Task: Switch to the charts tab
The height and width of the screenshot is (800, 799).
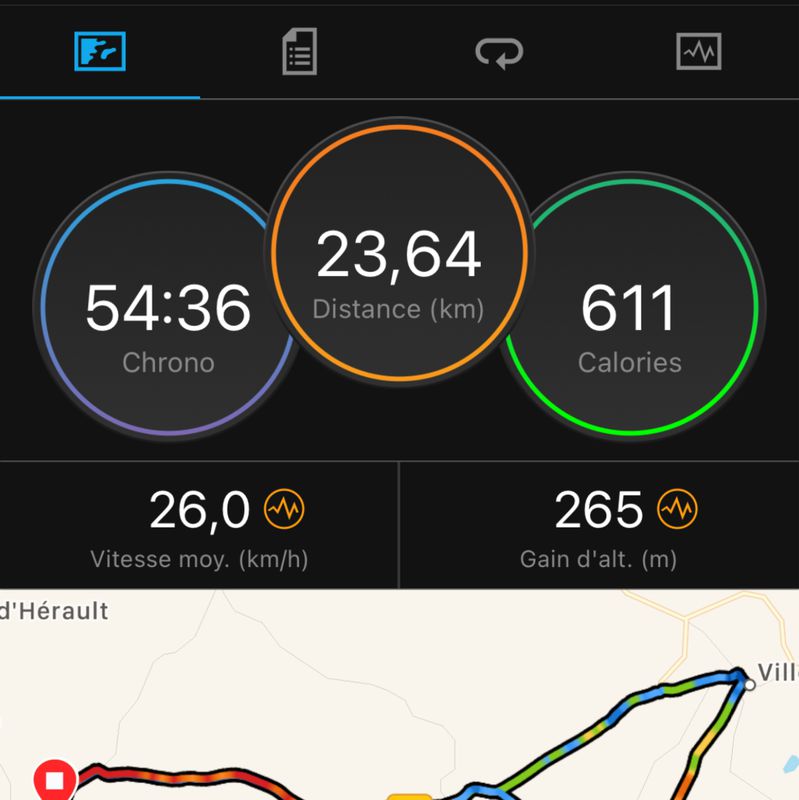Action: (x=698, y=52)
